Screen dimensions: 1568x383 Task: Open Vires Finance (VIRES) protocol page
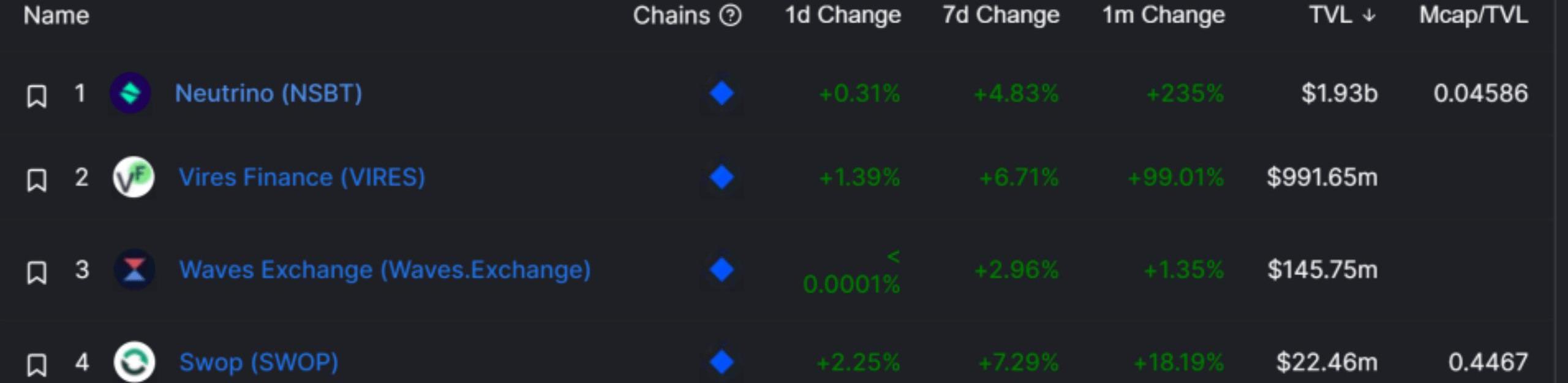point(301,177)
